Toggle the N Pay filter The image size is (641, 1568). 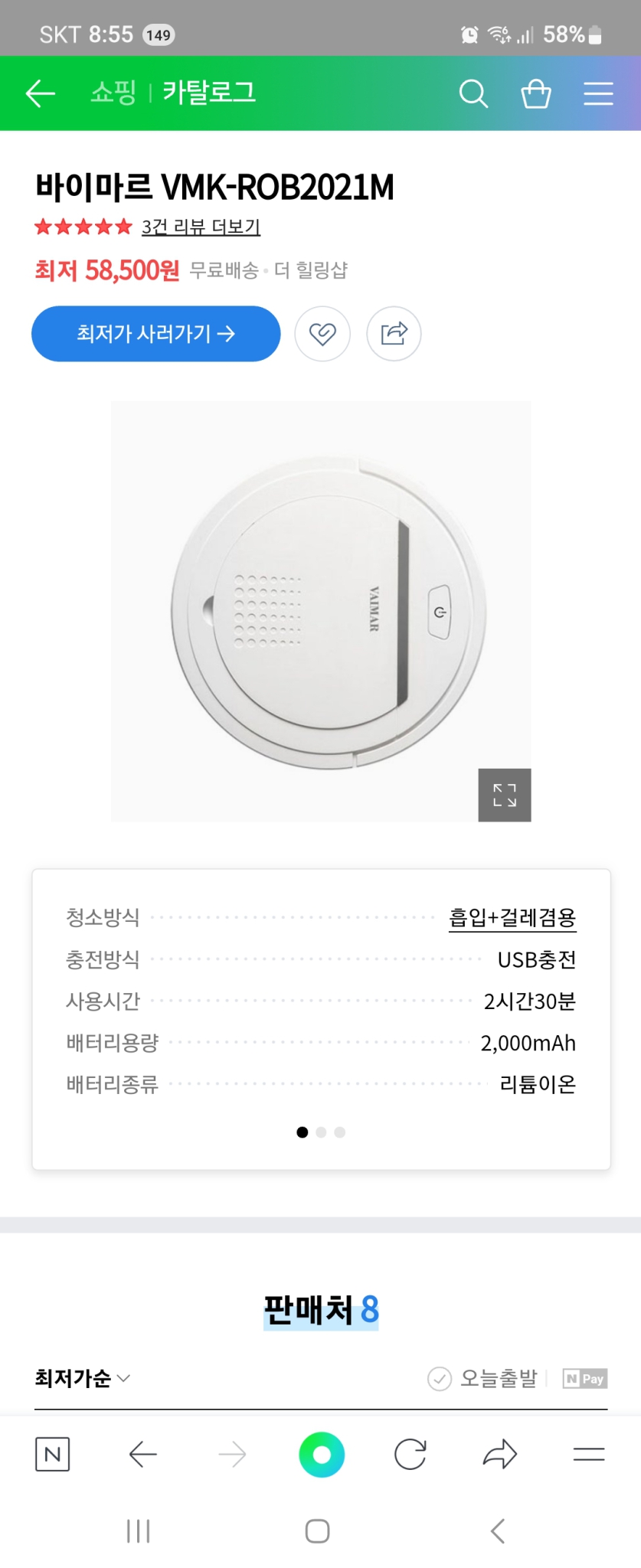click(x=584, y=1374)
